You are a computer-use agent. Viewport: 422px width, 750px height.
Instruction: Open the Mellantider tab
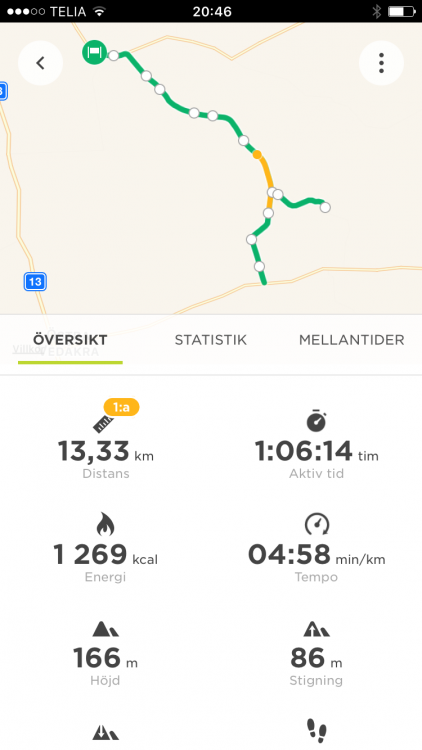(352, 340)
